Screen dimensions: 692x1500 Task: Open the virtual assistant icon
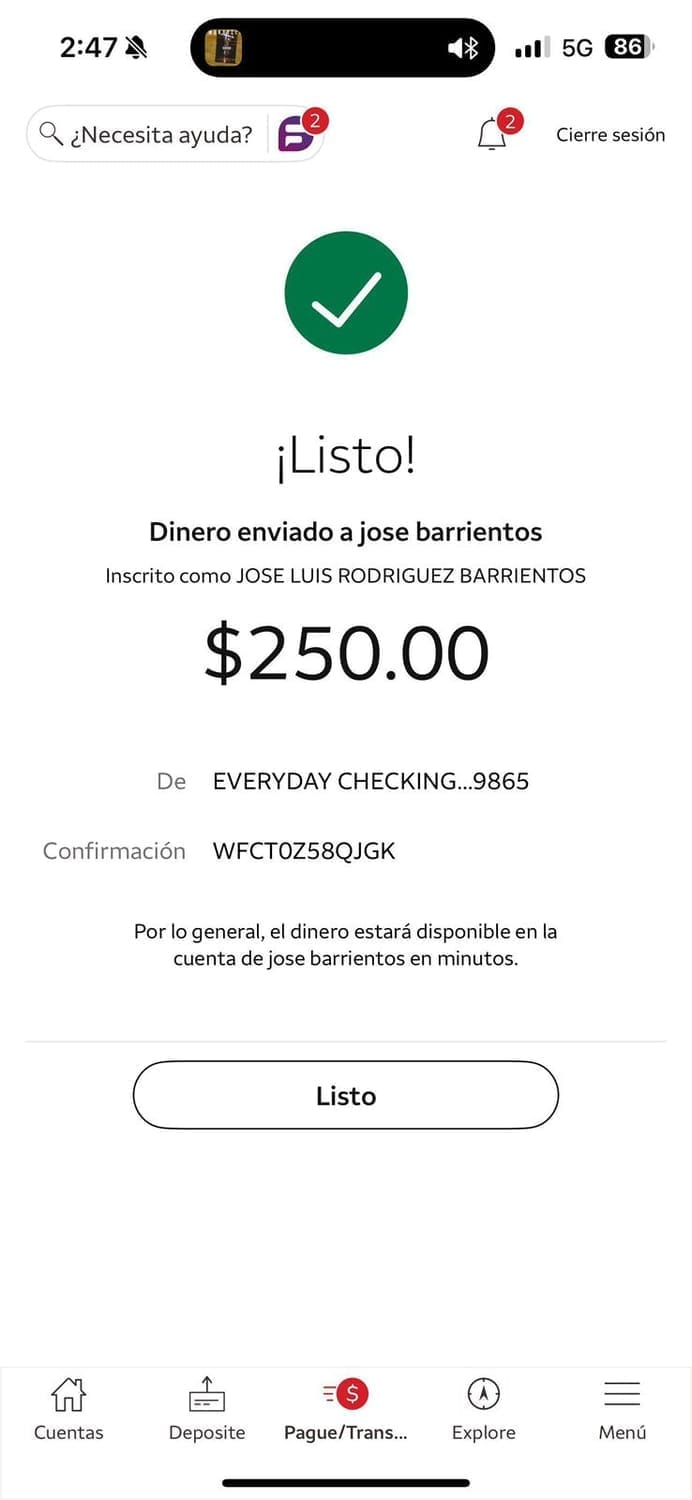[298, 134]
